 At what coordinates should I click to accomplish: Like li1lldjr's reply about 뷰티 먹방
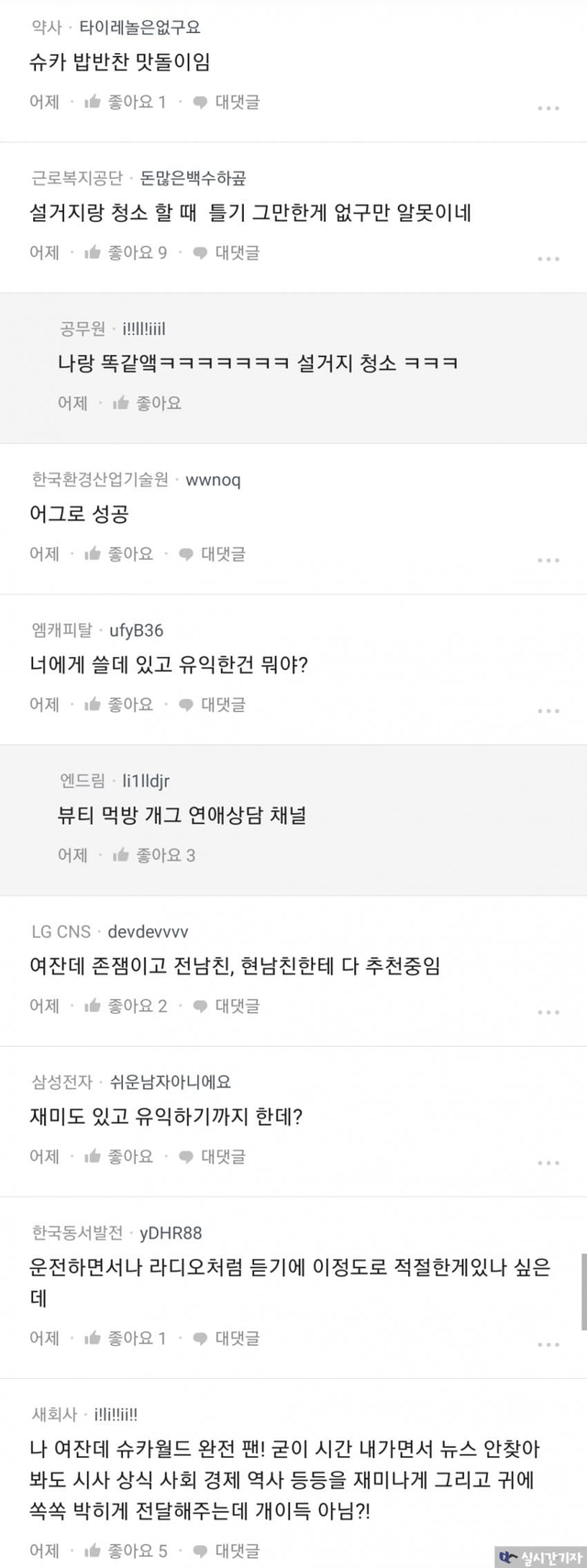click(153, 855)
